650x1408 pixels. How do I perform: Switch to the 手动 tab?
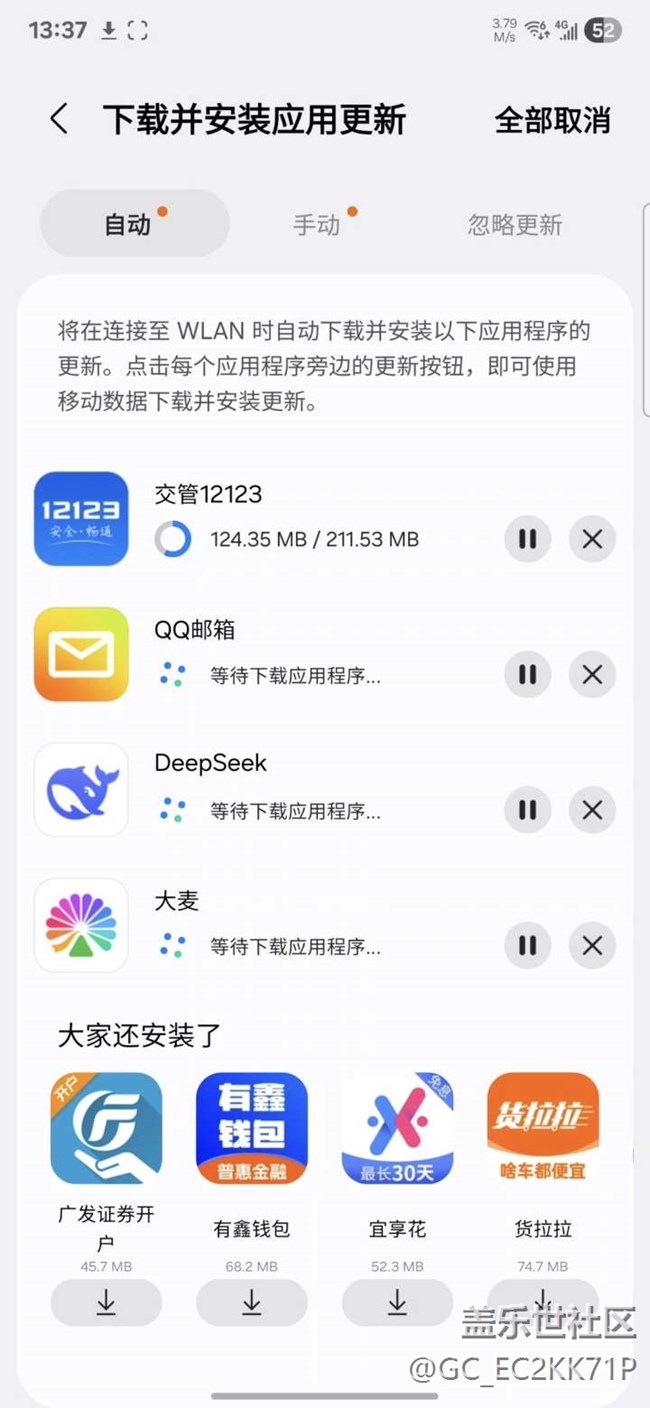coord(317,224)
